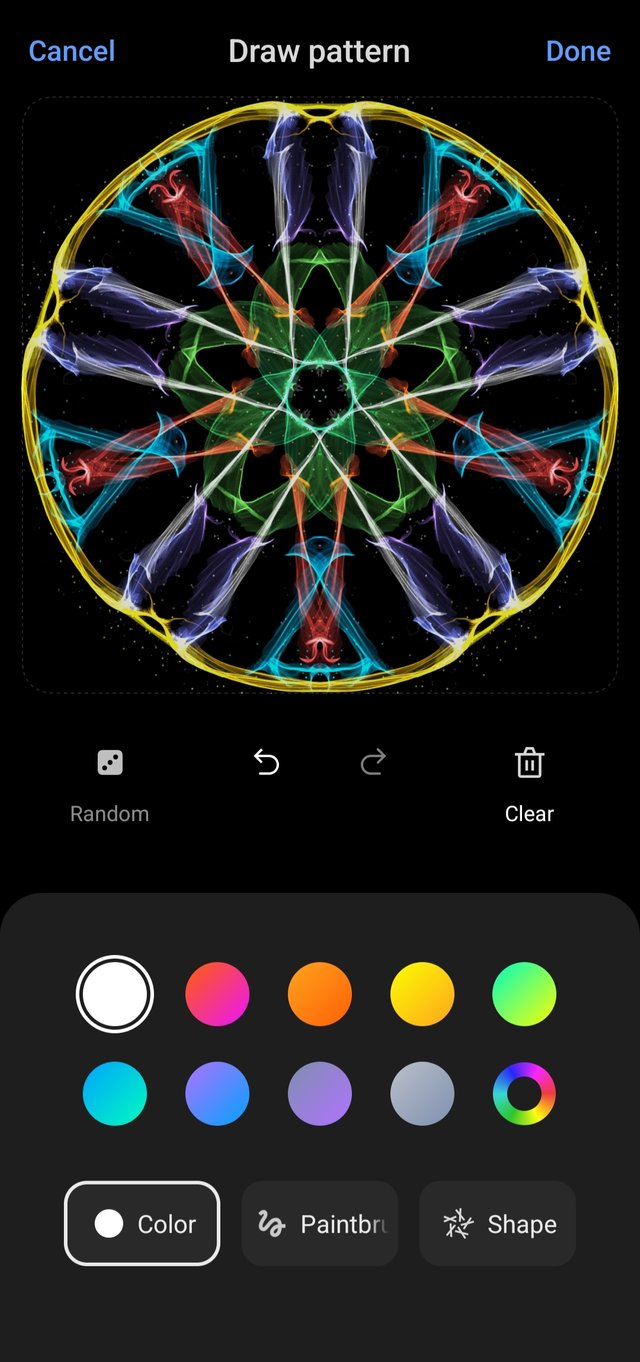Pick the green gradient swatch

(x=524, y=994)
